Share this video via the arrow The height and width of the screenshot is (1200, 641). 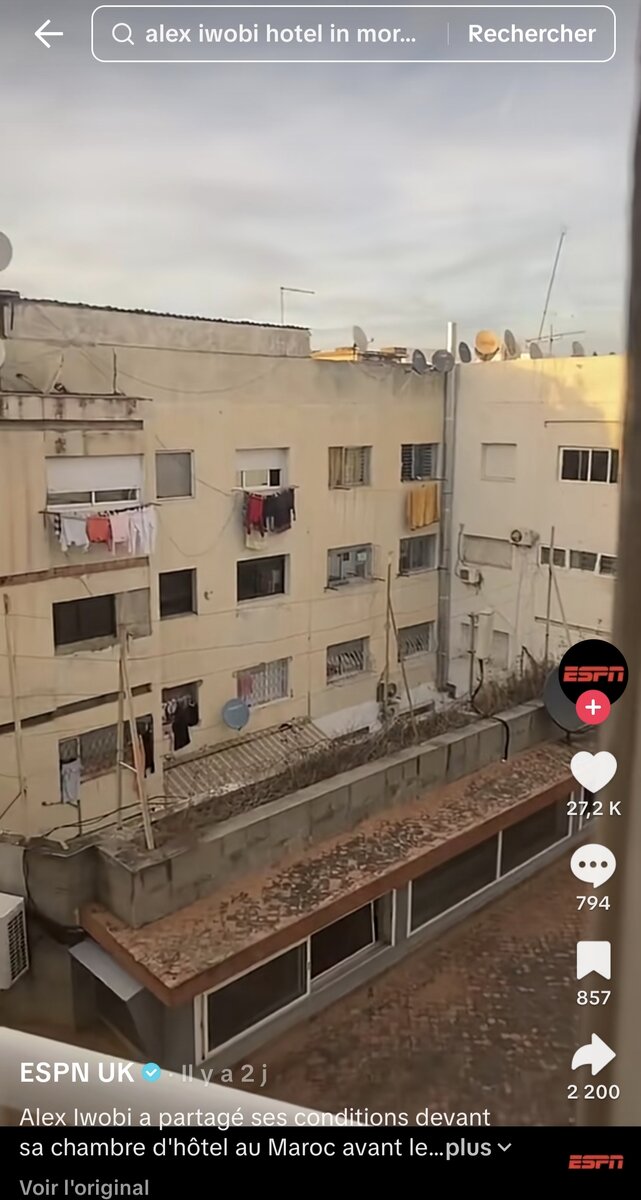[x=593, y=1055]
